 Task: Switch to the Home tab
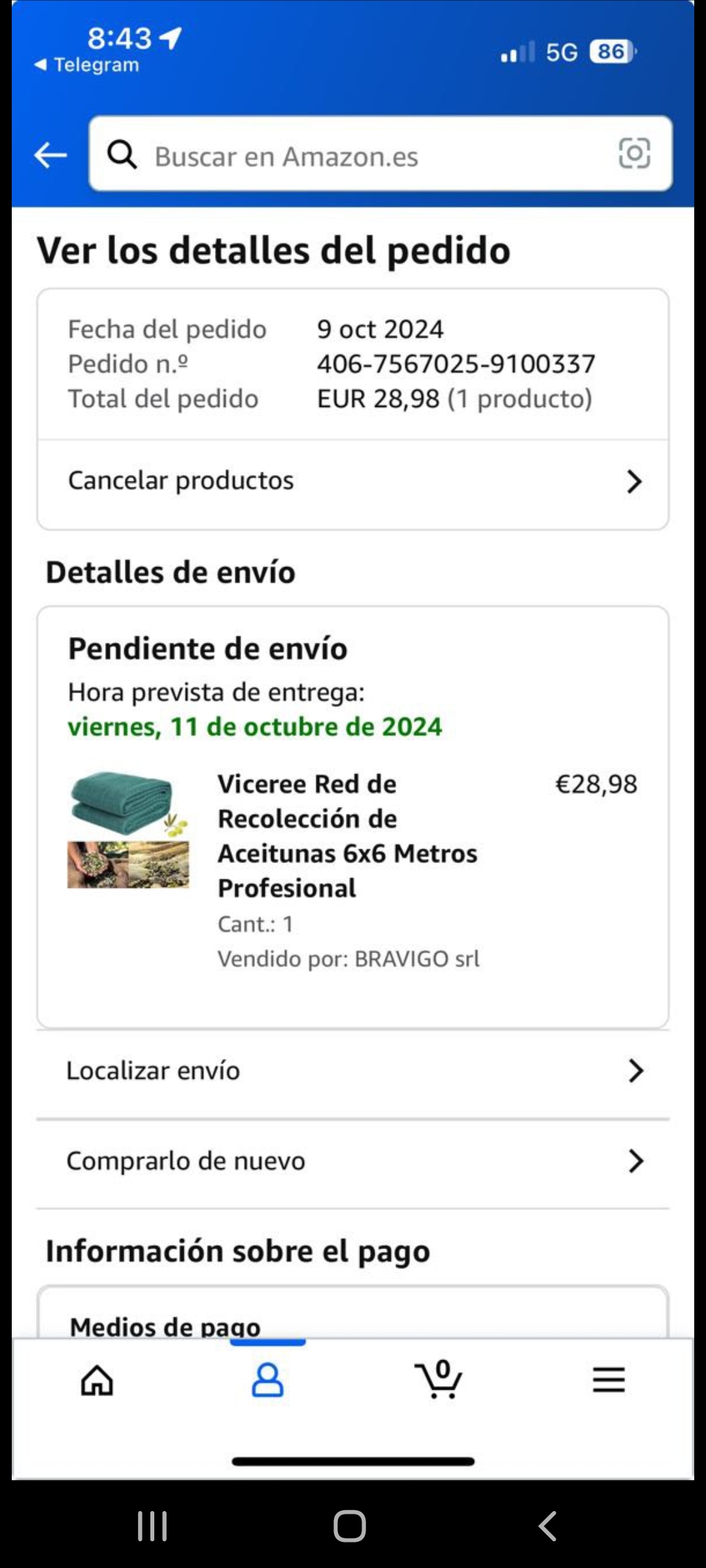coord(97,1380)
